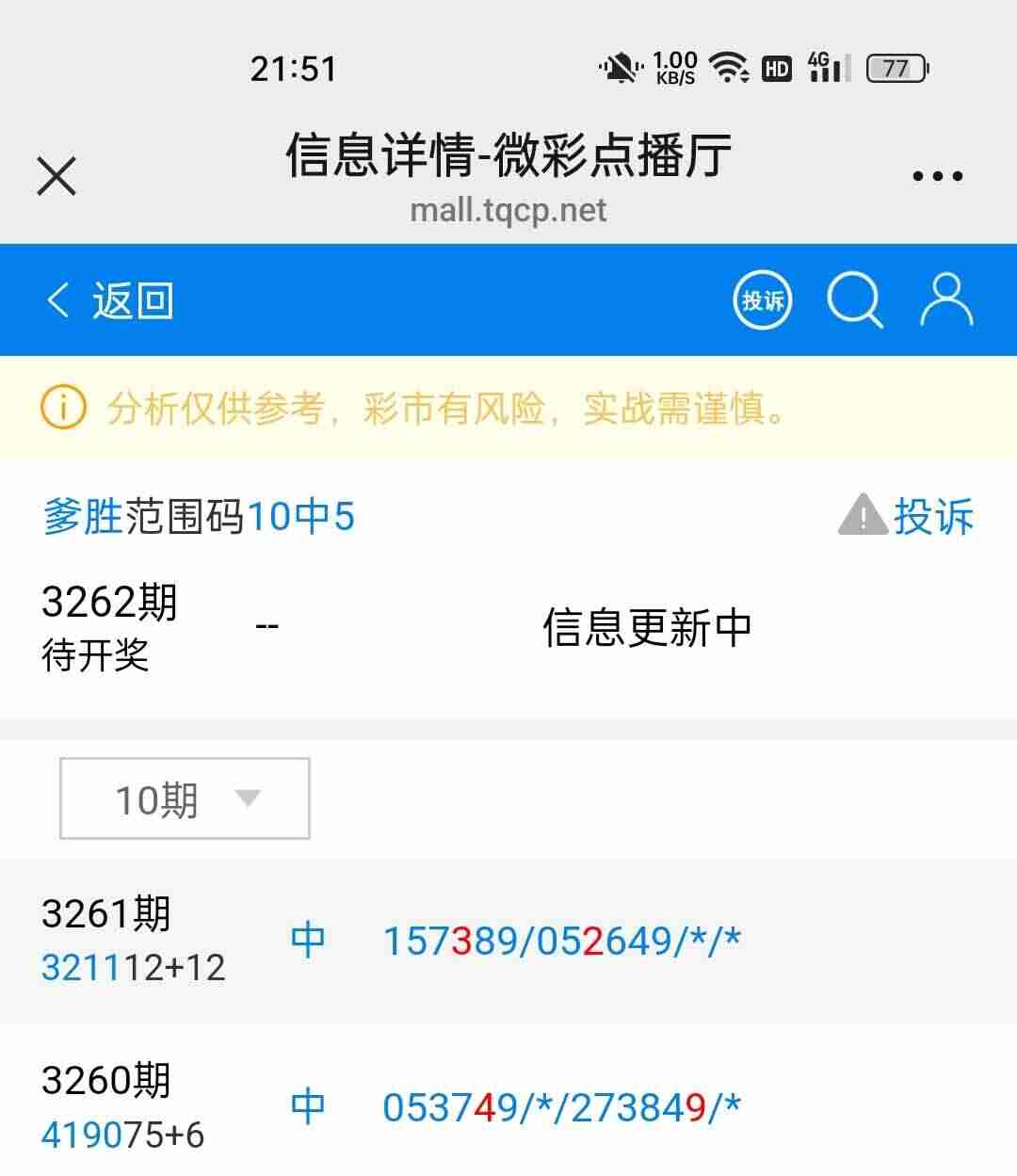Tap the 投诉 circle icon in the blue bar
1017x1176 pixels.
762,299
